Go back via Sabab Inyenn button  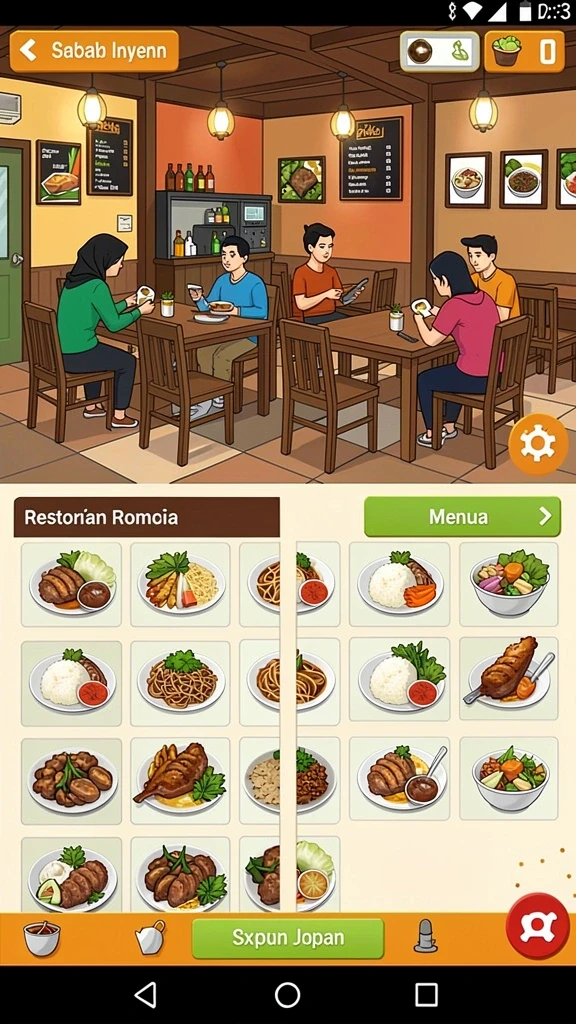coord(94,50)
